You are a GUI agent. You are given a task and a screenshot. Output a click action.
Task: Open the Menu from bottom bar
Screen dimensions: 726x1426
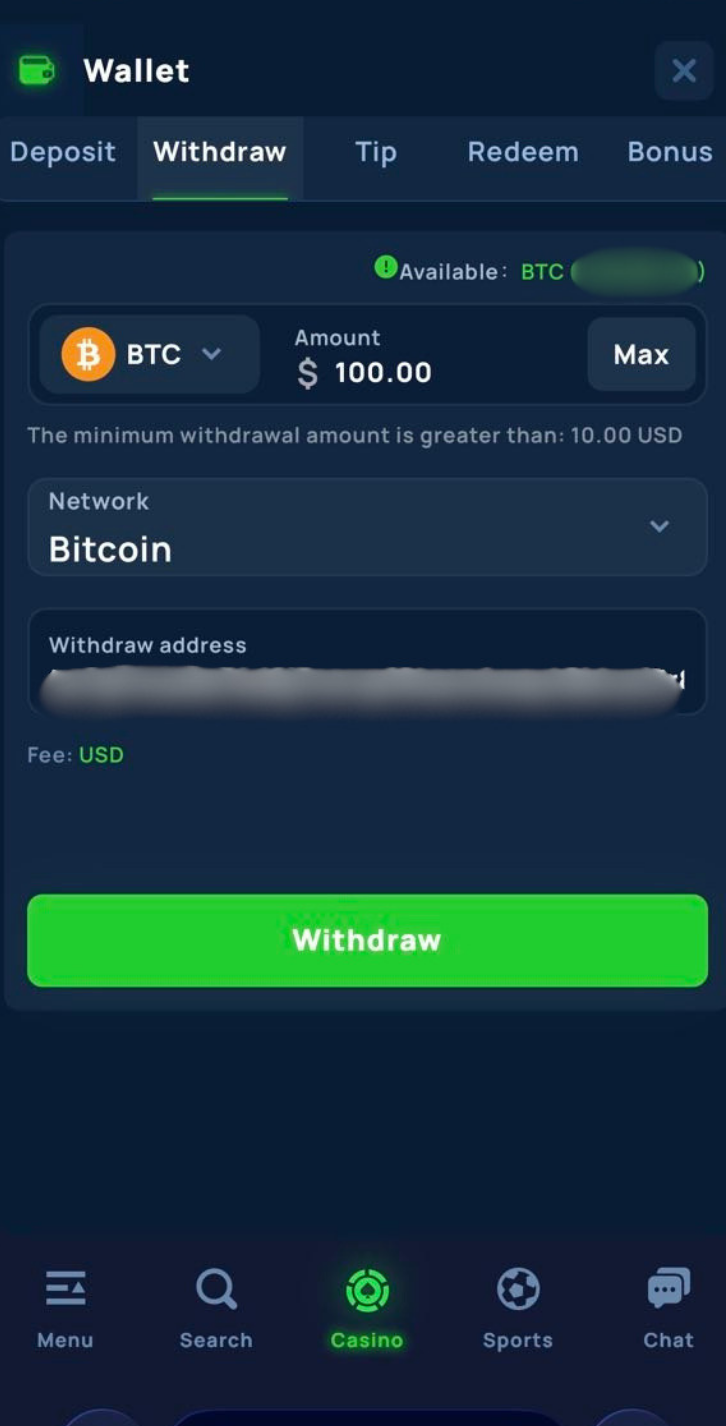(x=65, y=1309)
